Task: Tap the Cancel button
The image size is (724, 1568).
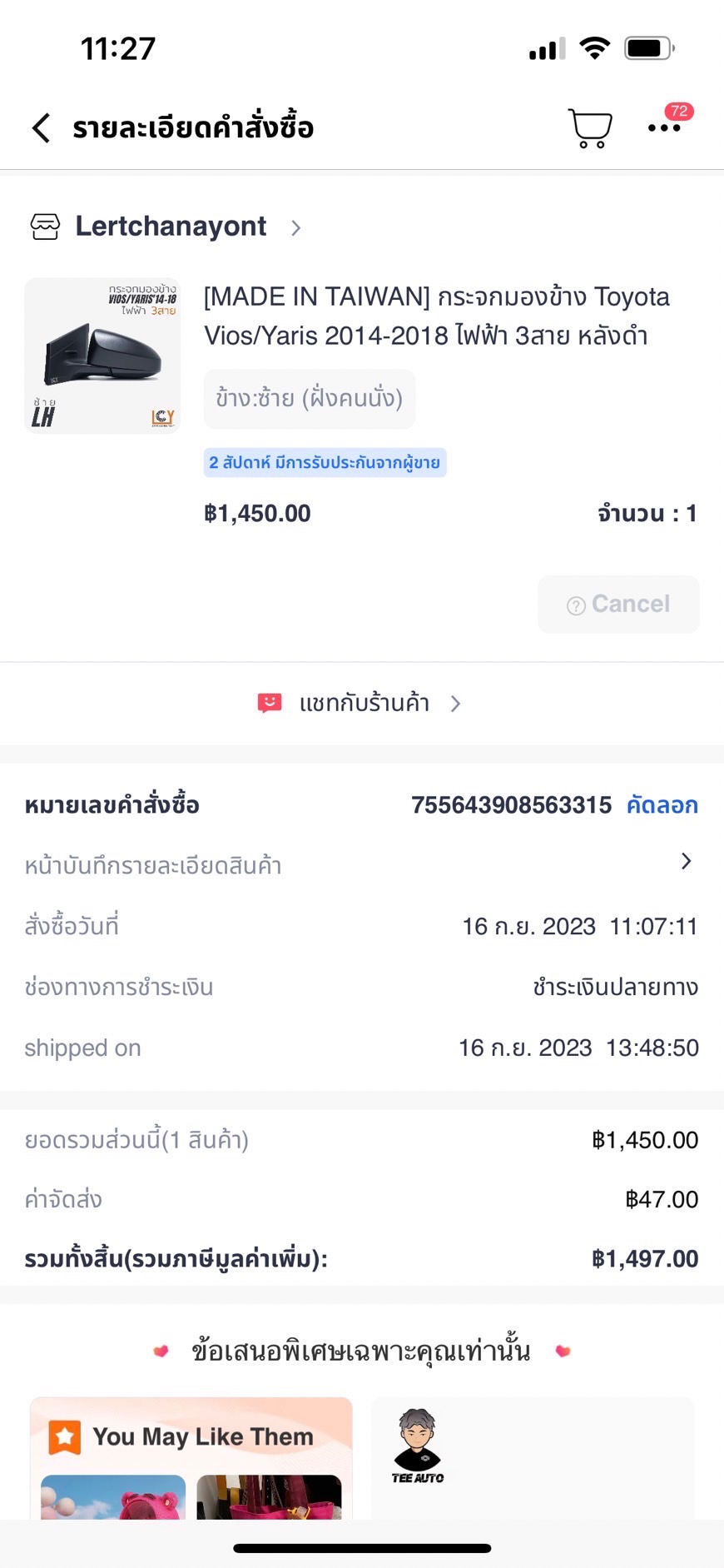Action: (618, 604)
